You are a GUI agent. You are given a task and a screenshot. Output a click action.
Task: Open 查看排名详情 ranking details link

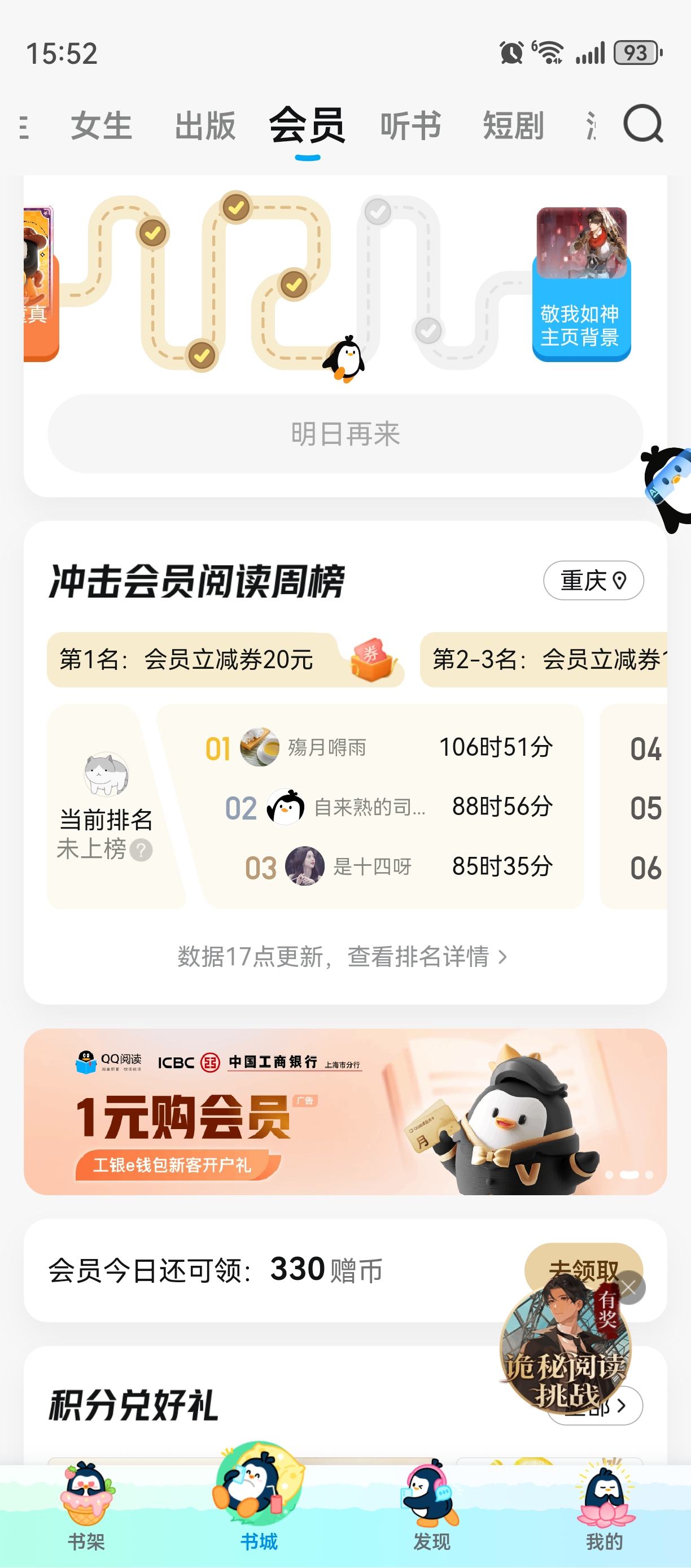pyautogui.click(x=343, y=957)
